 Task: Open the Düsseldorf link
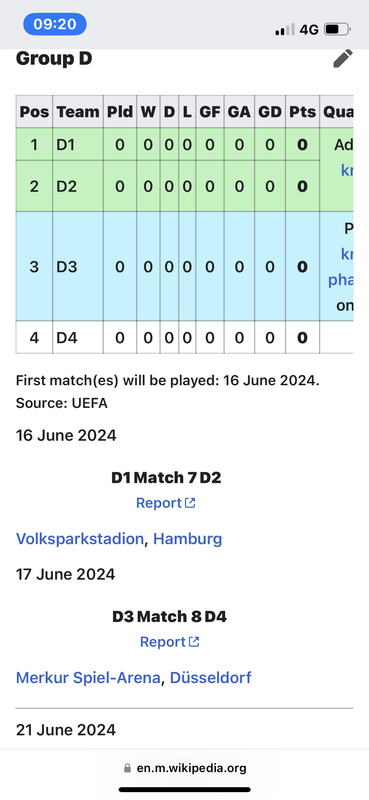210,678
